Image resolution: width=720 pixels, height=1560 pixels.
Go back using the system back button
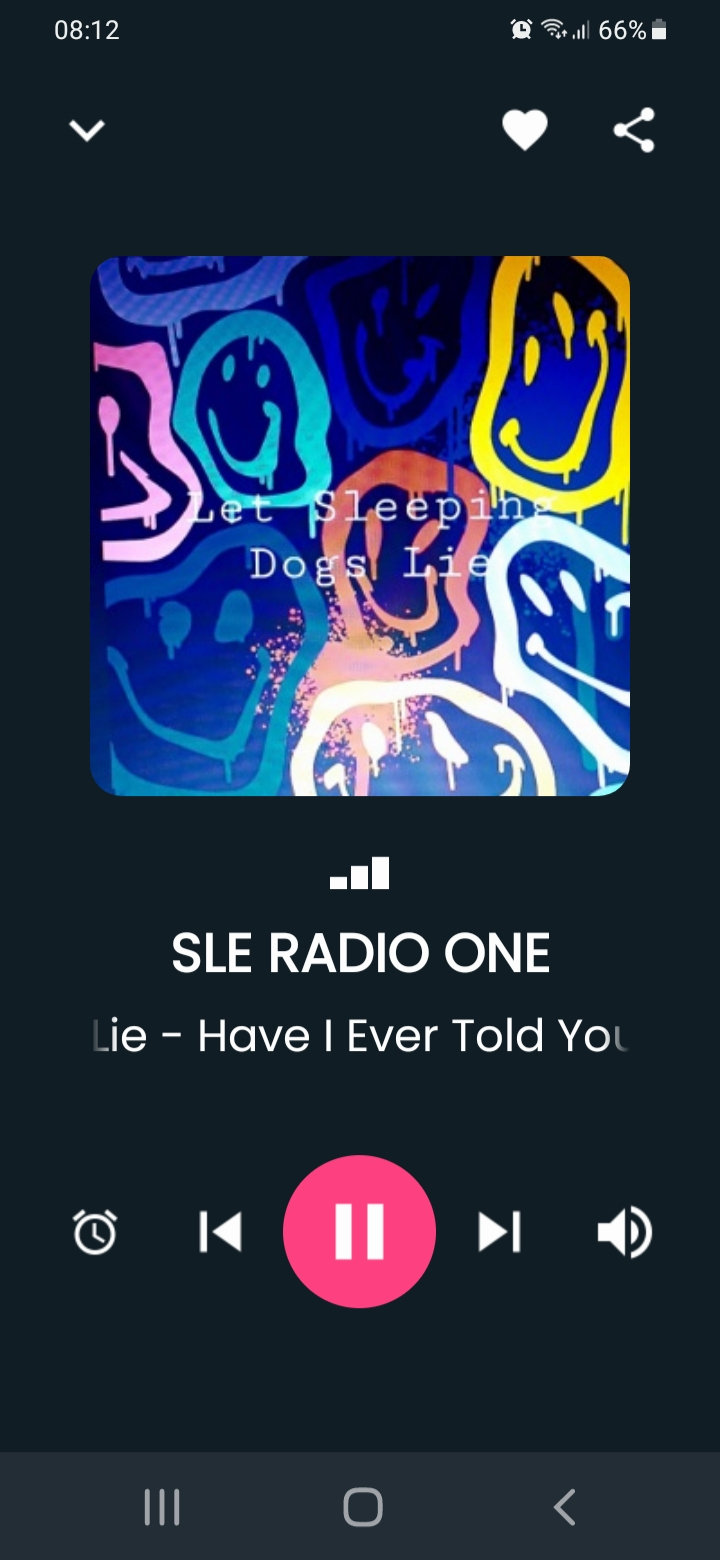(x=565, y=1507)
